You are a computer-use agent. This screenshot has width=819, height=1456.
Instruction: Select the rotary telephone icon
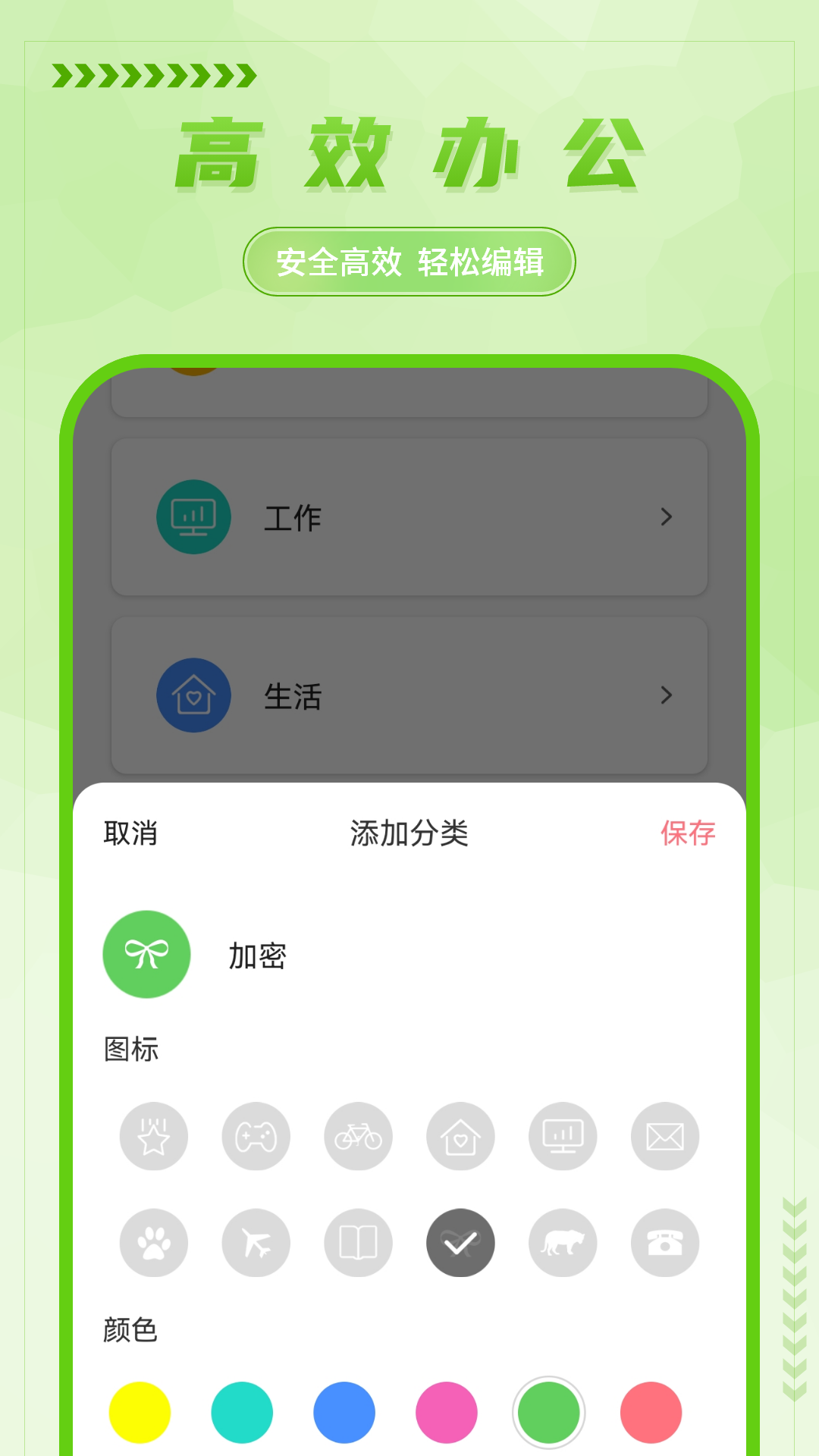(x=664, y=1242)
